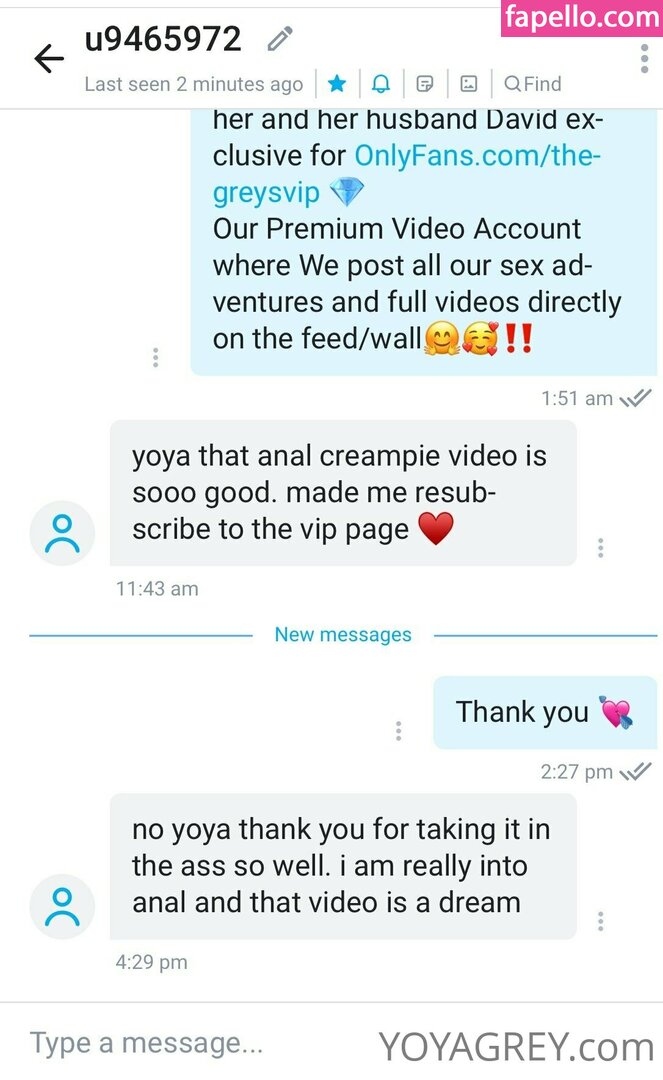Open options for the 1:51 am message
This screenshot has height=1080, width=663.
point(155,357)
